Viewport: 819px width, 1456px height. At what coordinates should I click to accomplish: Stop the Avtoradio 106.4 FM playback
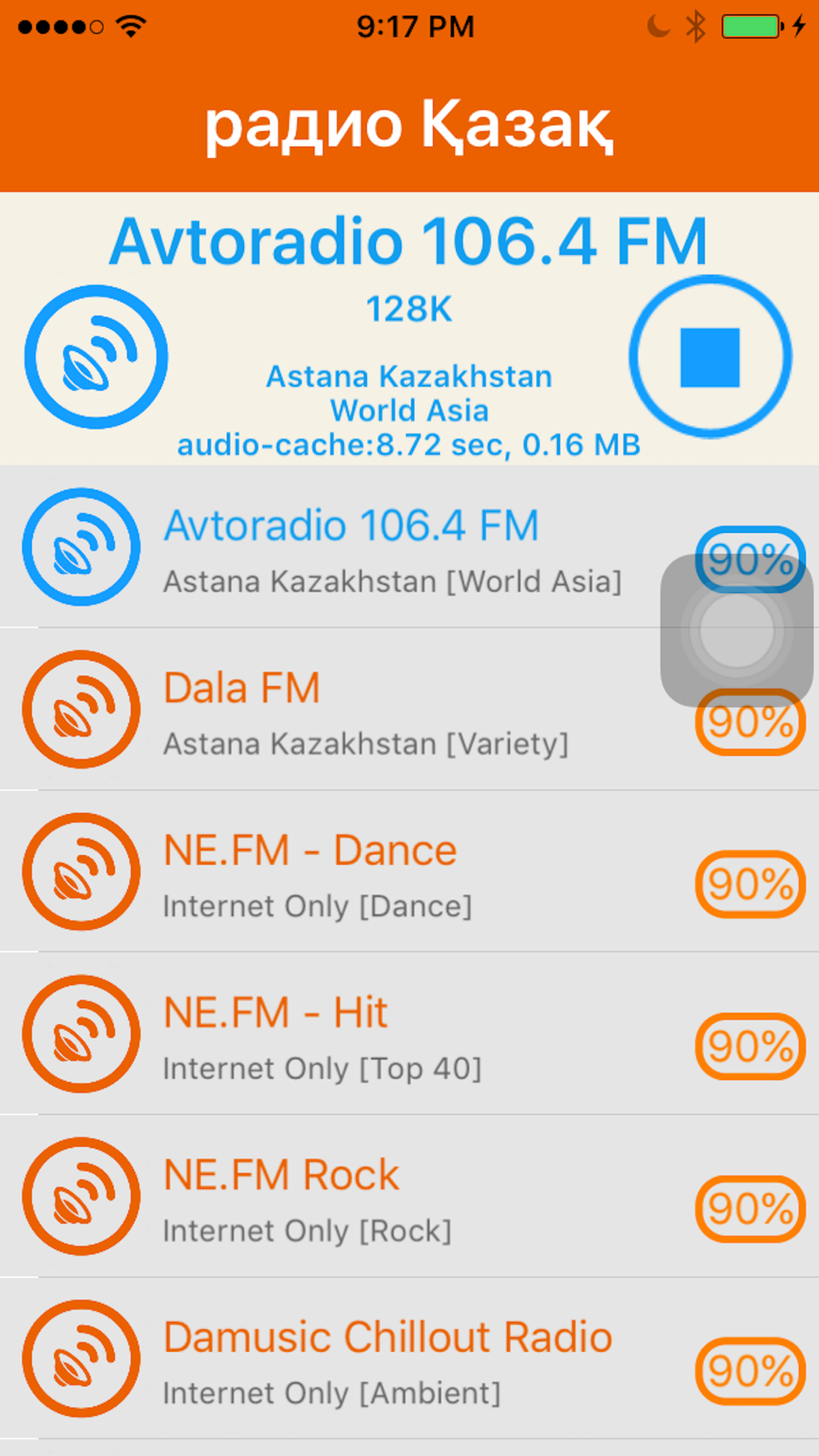pos(710,357)
